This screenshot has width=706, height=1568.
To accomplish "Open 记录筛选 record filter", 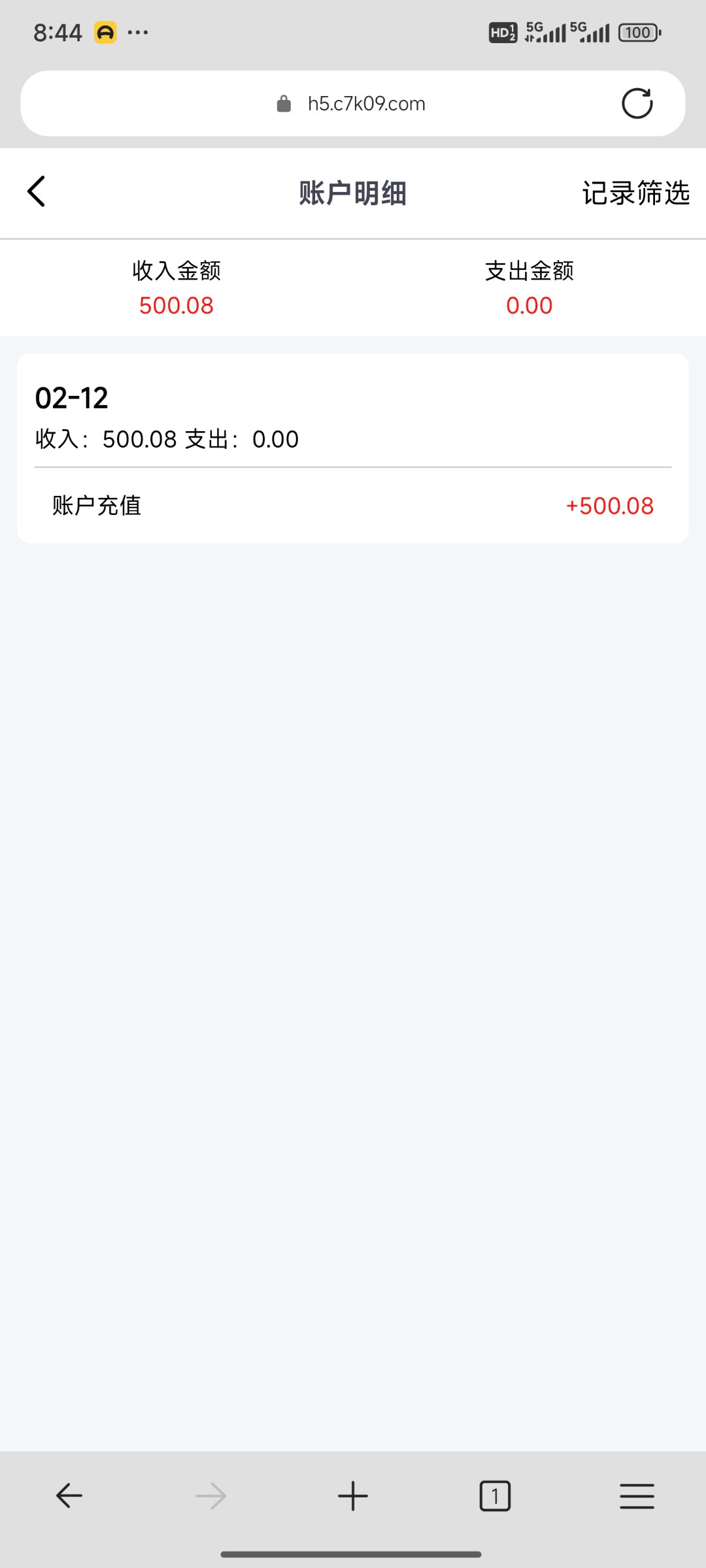I will tap(635, 193).
